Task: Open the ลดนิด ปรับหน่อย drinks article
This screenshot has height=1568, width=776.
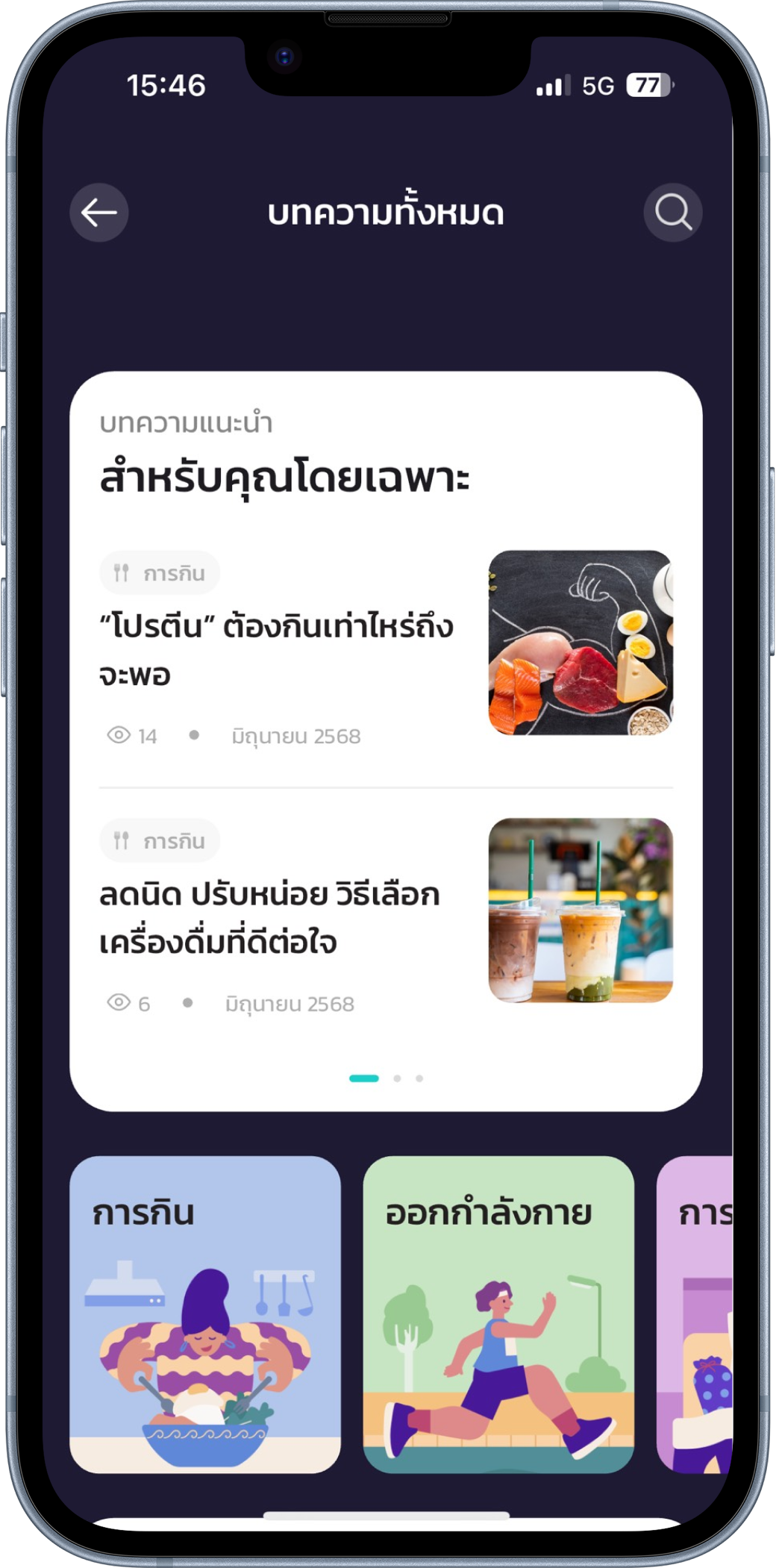Action: point(269,917)
